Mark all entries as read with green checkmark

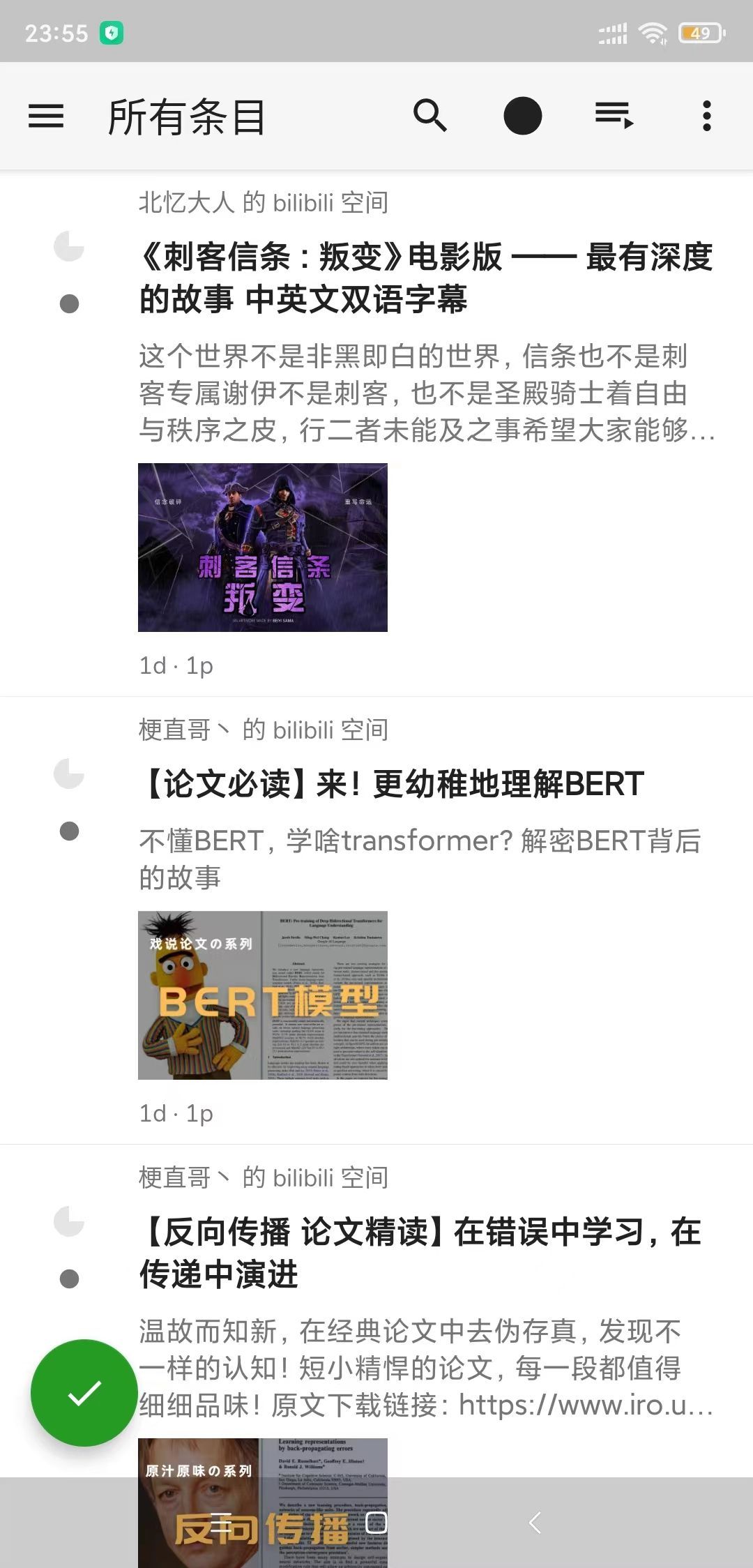click(84, 1393)
